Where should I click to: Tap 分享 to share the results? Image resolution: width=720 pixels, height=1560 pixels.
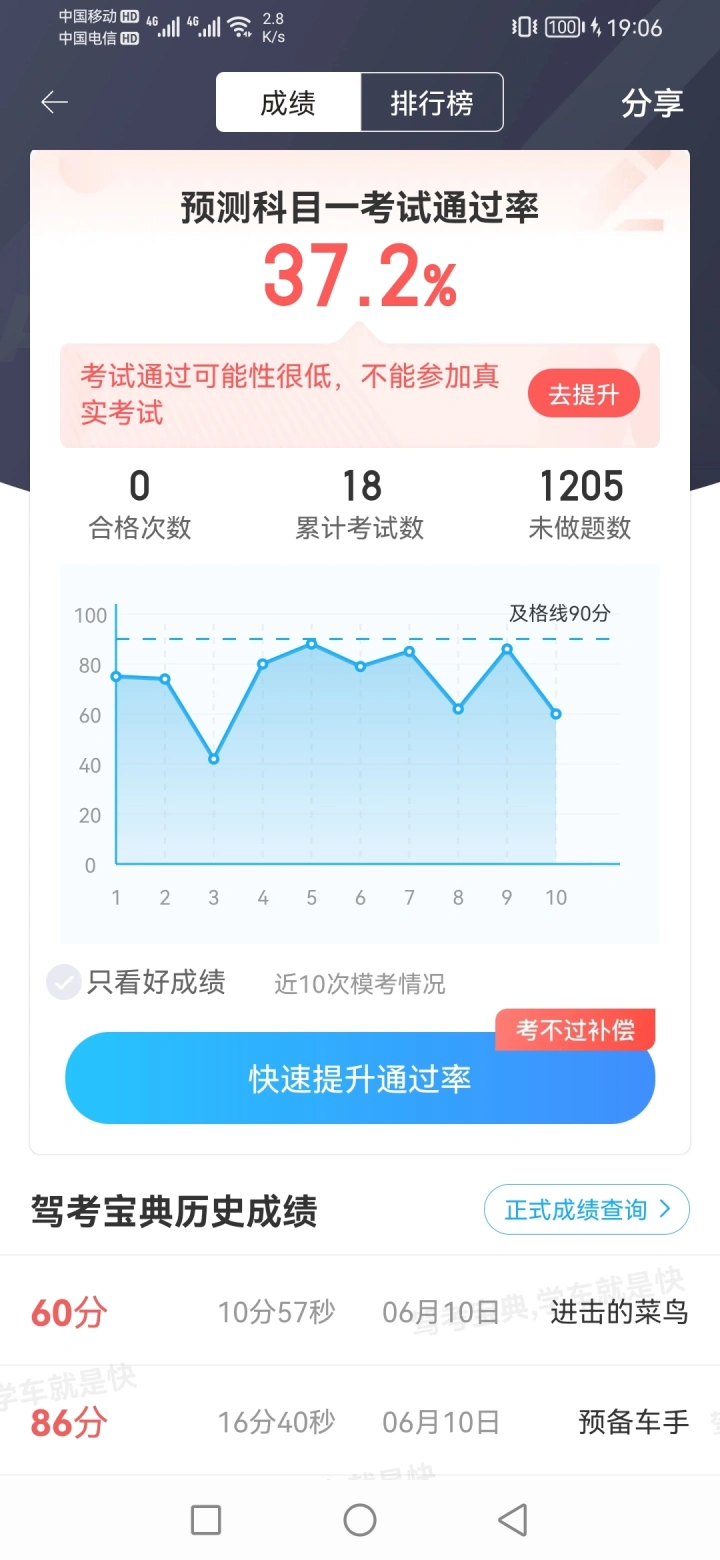[x=652, y=102]
